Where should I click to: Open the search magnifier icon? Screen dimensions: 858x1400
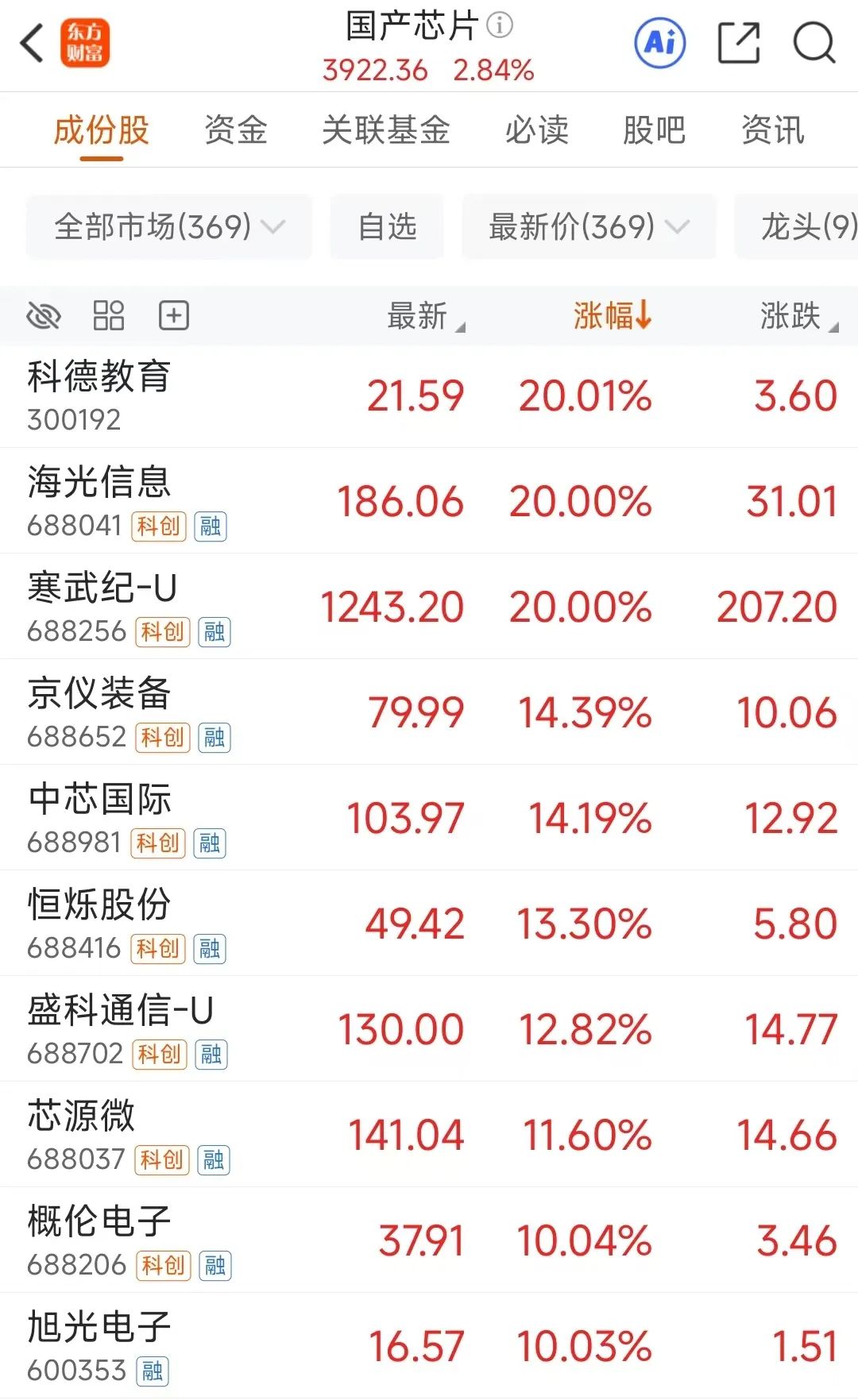pyautogui.click(x=814, y=43)
